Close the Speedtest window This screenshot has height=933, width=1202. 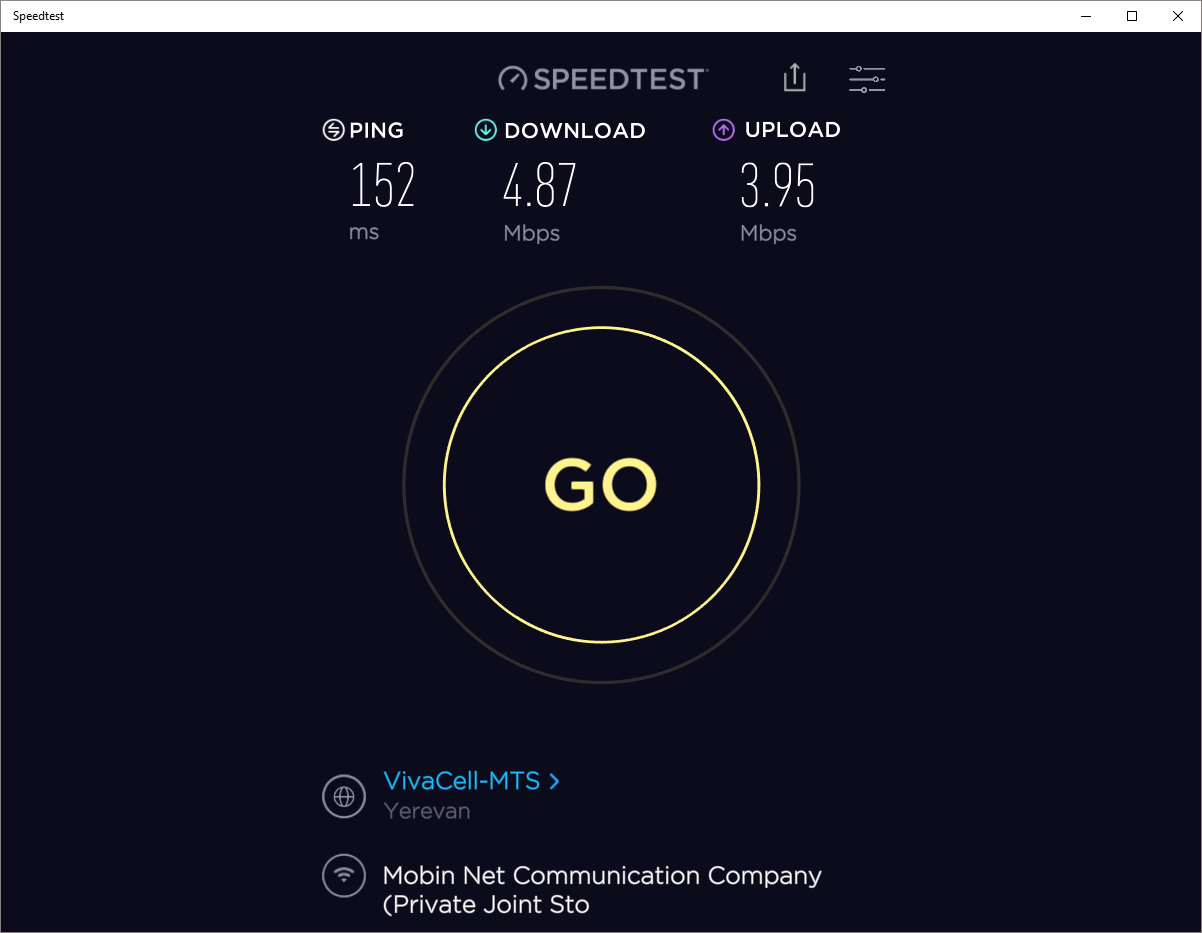1177,16
